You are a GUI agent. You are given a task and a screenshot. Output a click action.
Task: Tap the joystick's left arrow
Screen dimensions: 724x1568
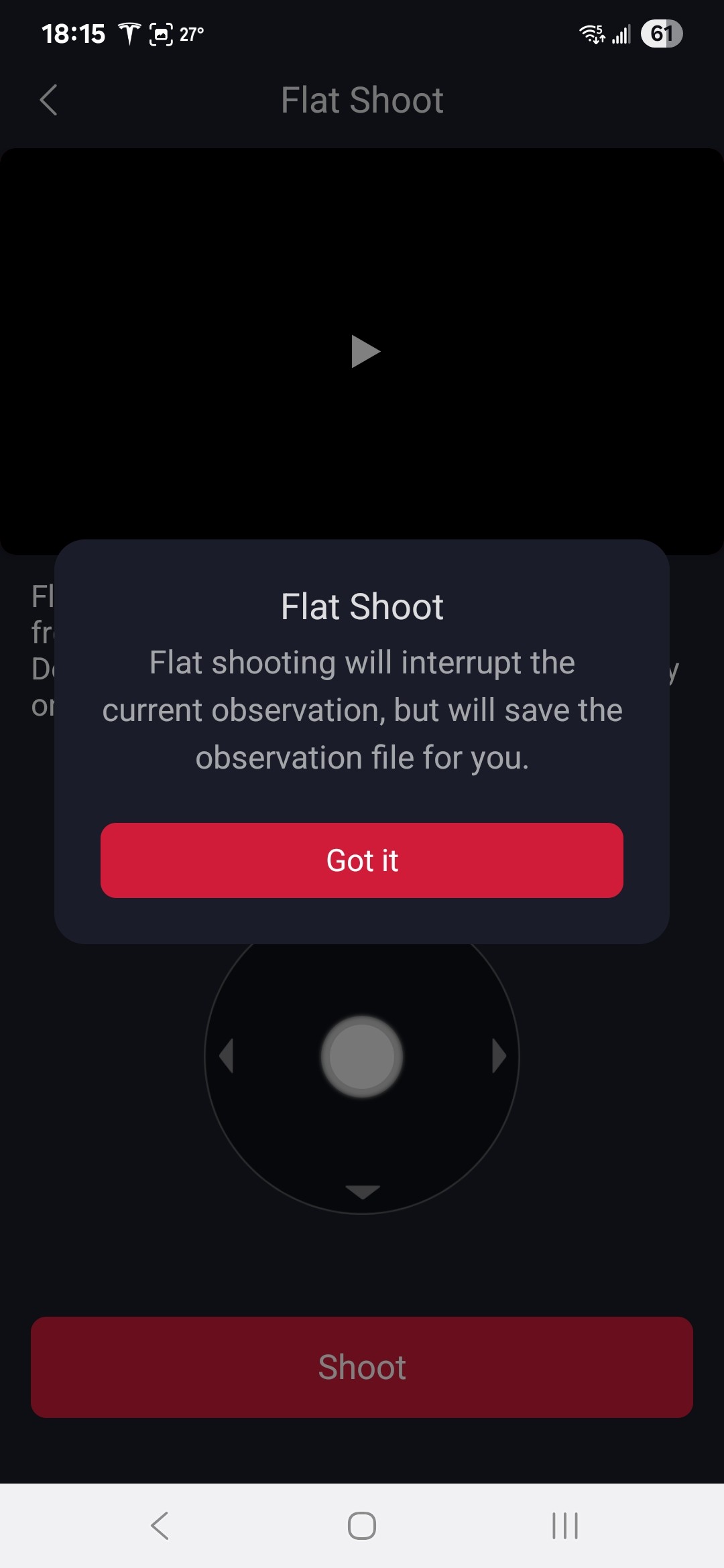[x=227, y=1056]
